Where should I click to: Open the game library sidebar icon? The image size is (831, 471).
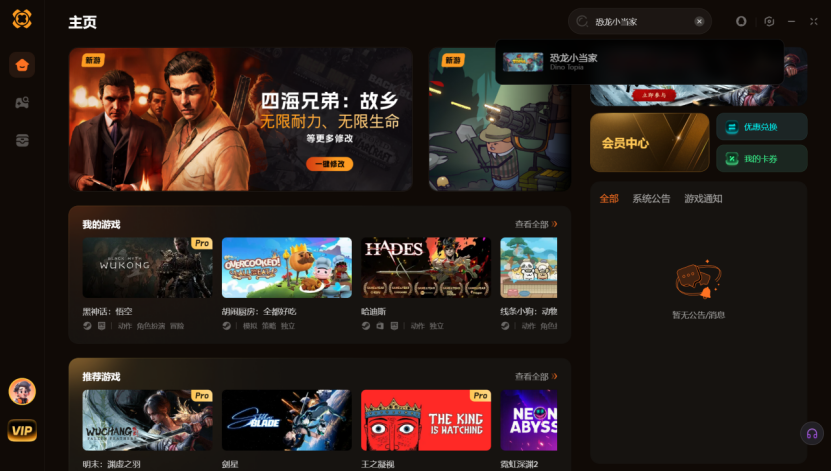(x=22, y=102)
